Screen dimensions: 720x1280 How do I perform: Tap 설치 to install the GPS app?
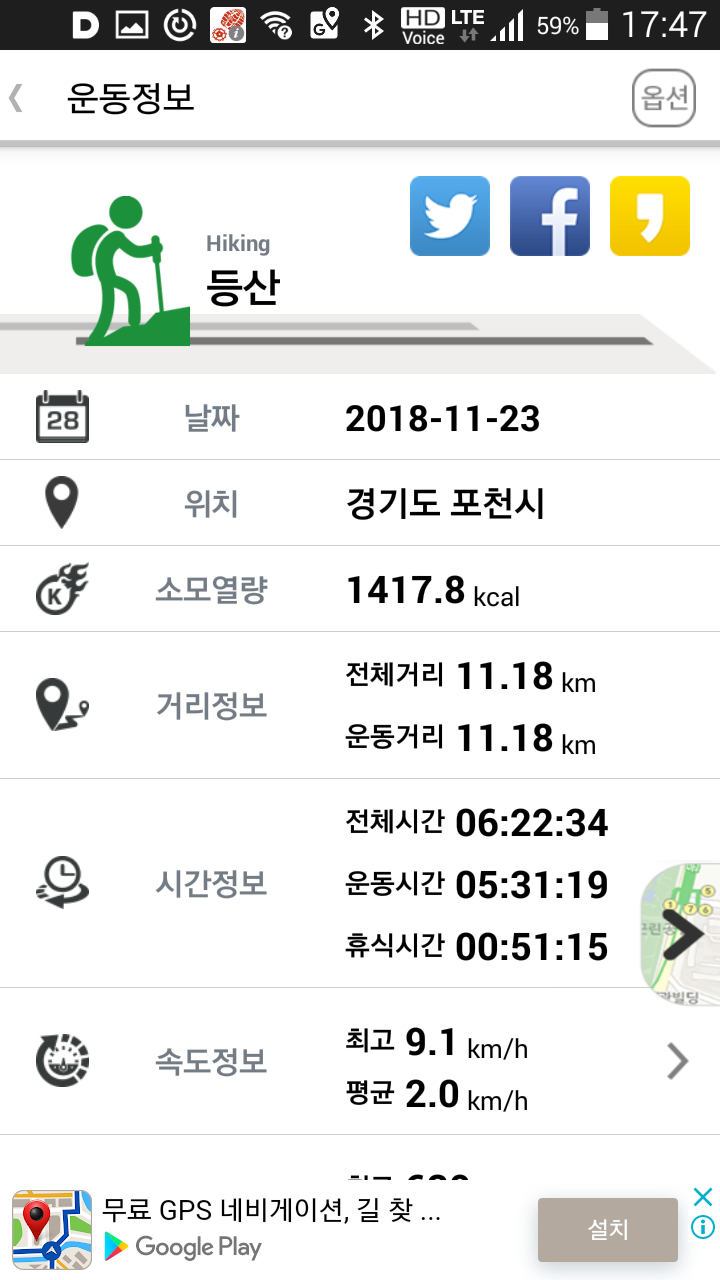[x=607, y=1229]
